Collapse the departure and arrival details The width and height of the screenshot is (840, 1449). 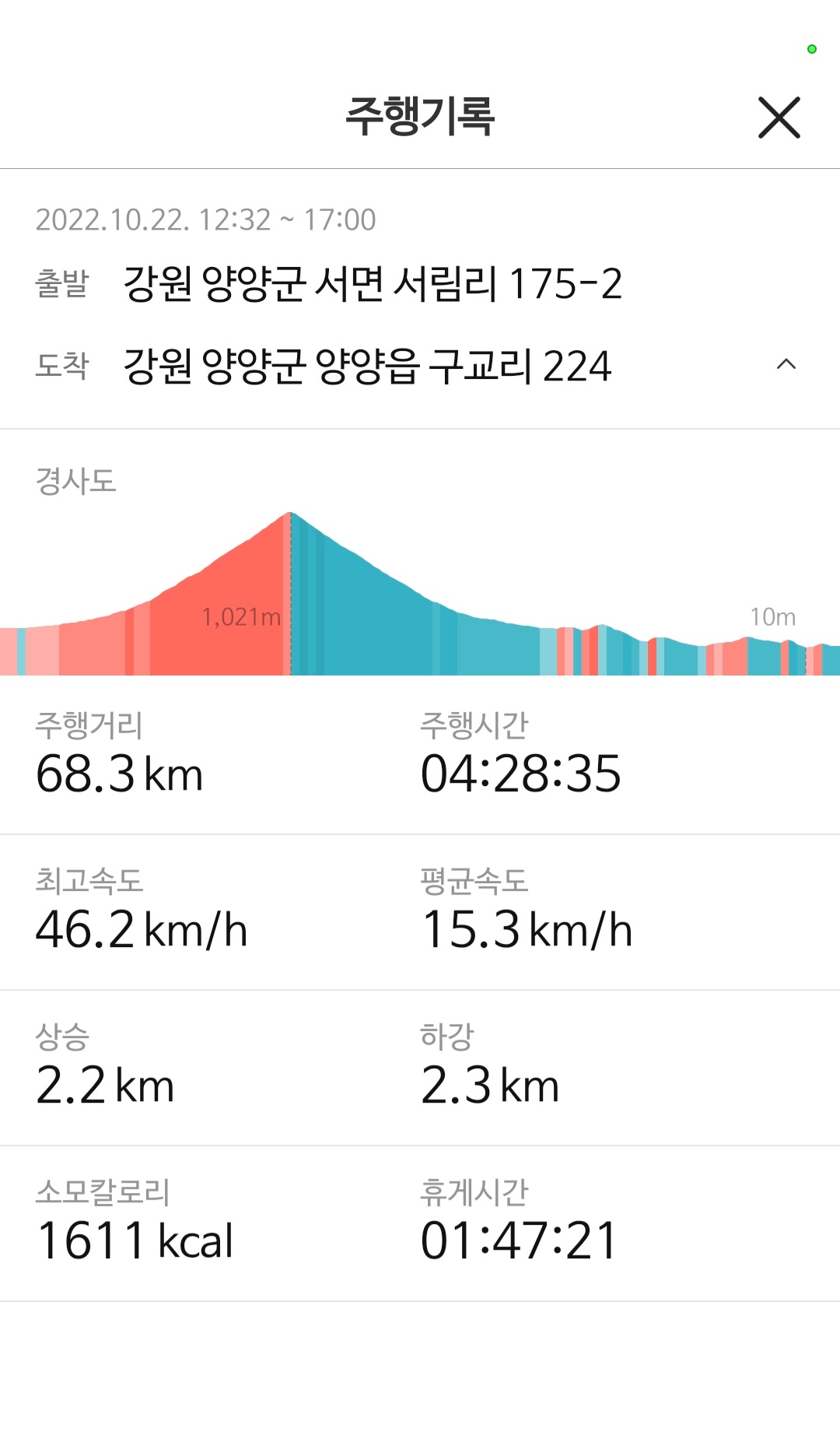pos(786,364)
